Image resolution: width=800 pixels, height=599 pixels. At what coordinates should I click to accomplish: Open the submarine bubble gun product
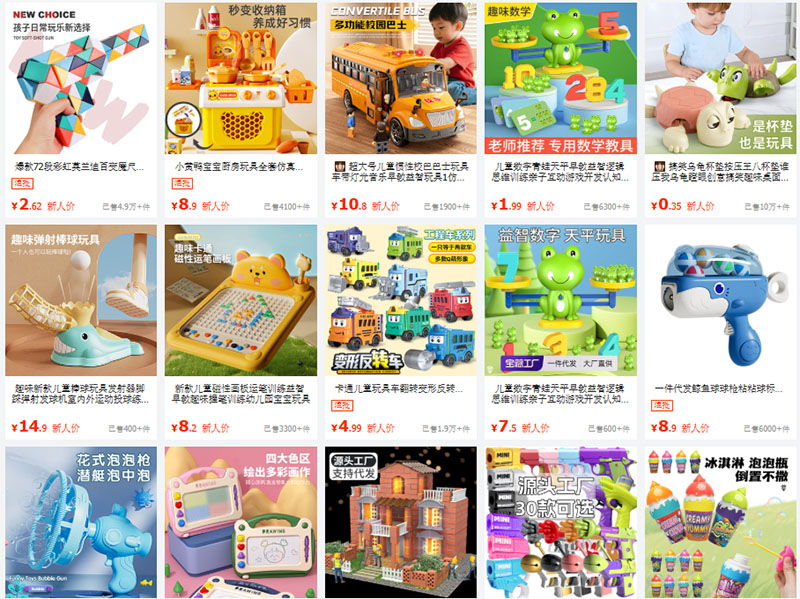80,520
